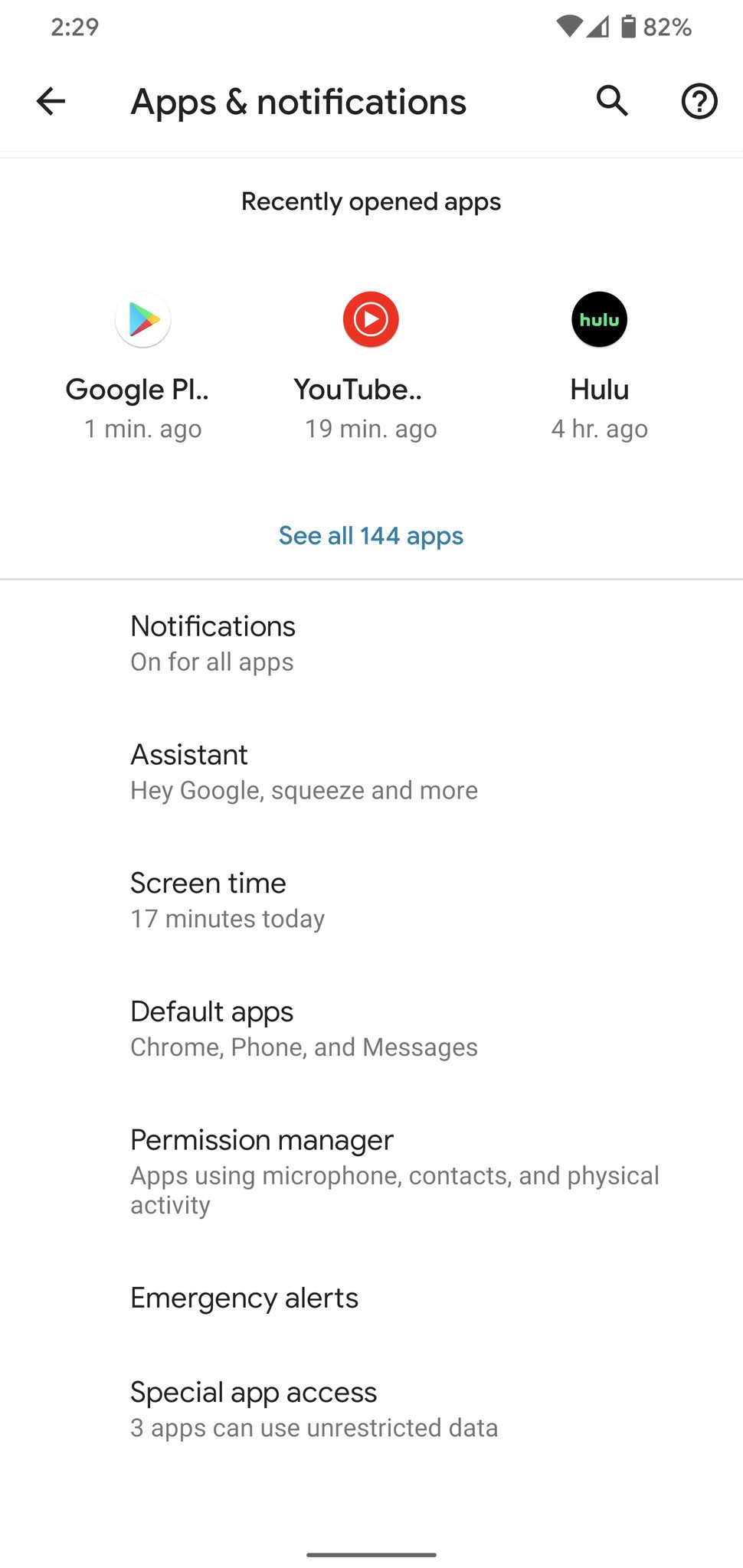Go back using the arrow icon
This screenshot has height=1568, width=743.
click(x=51, y=101)
